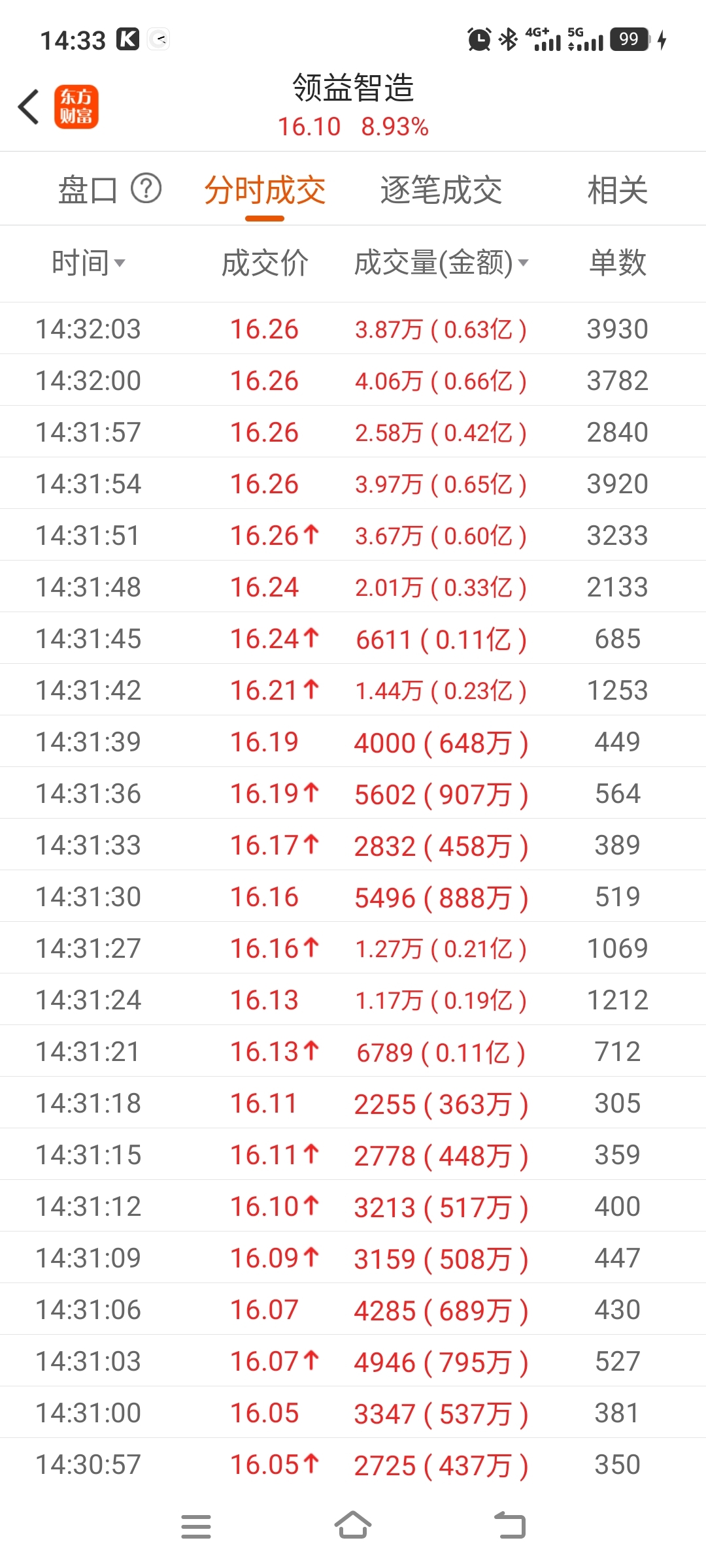Toggle the 成交量(金额) column dropdown
The height and width of the screenshot is (1568, 706).
(441, 263)
